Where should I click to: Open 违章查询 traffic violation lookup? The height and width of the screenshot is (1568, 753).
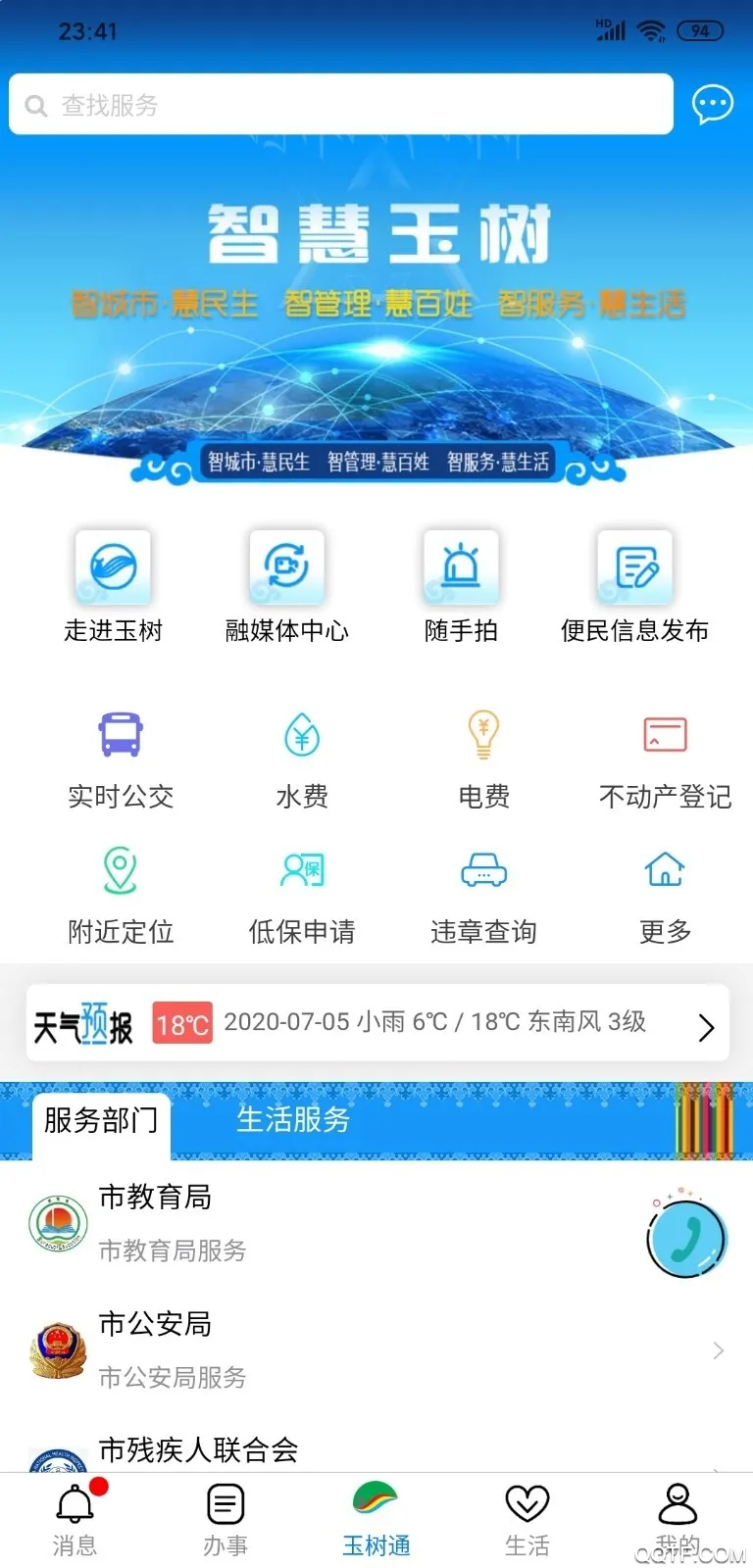pos(482,892)
